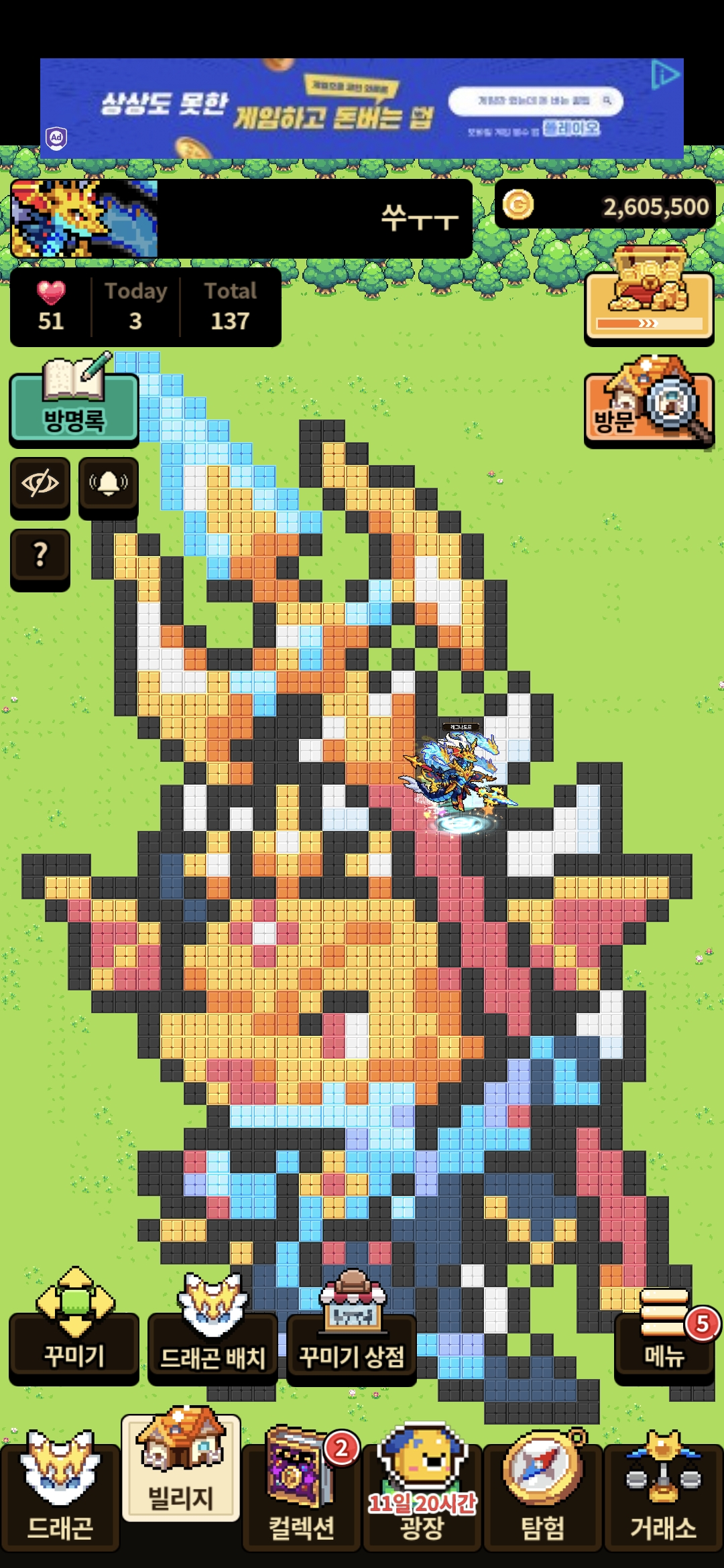Screen dimensions: 724x1568
Task: Open the dragon profile picture
Action: 84,218
